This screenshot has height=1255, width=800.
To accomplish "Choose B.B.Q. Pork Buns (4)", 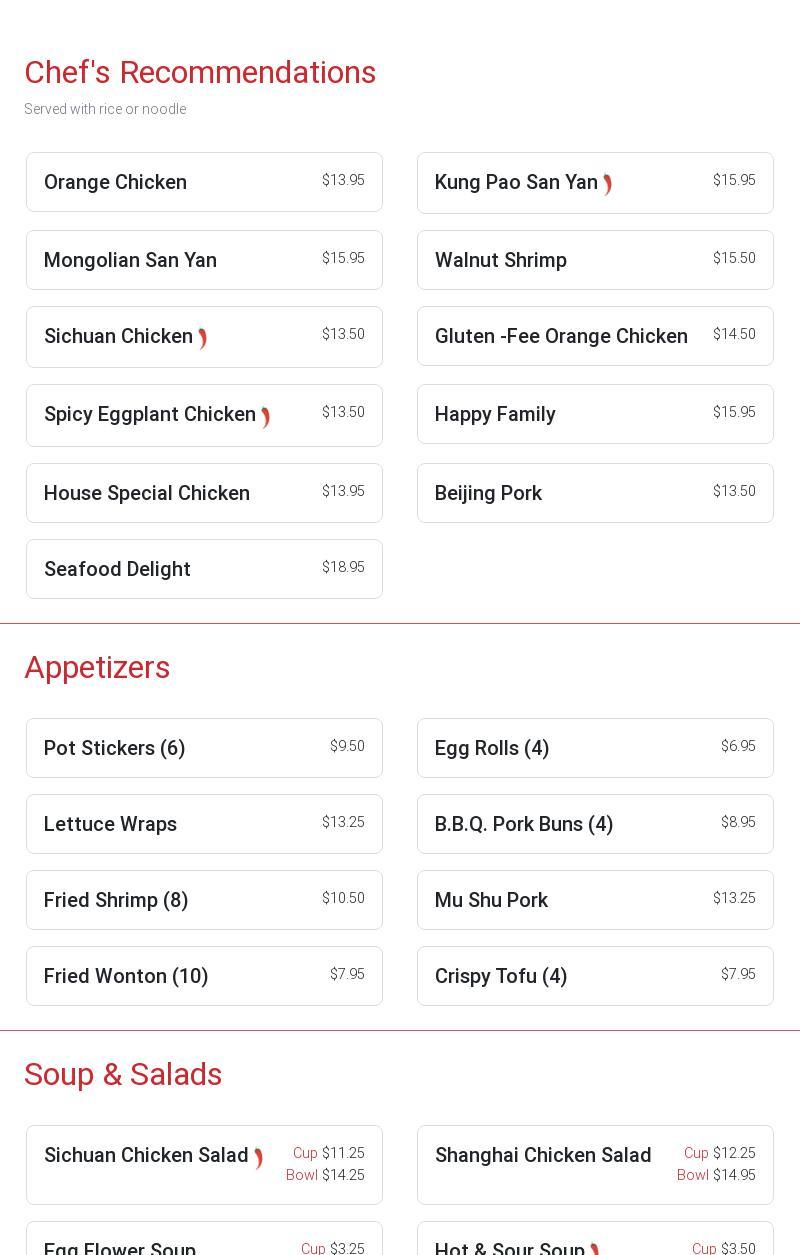I will [x=595, y=824].
